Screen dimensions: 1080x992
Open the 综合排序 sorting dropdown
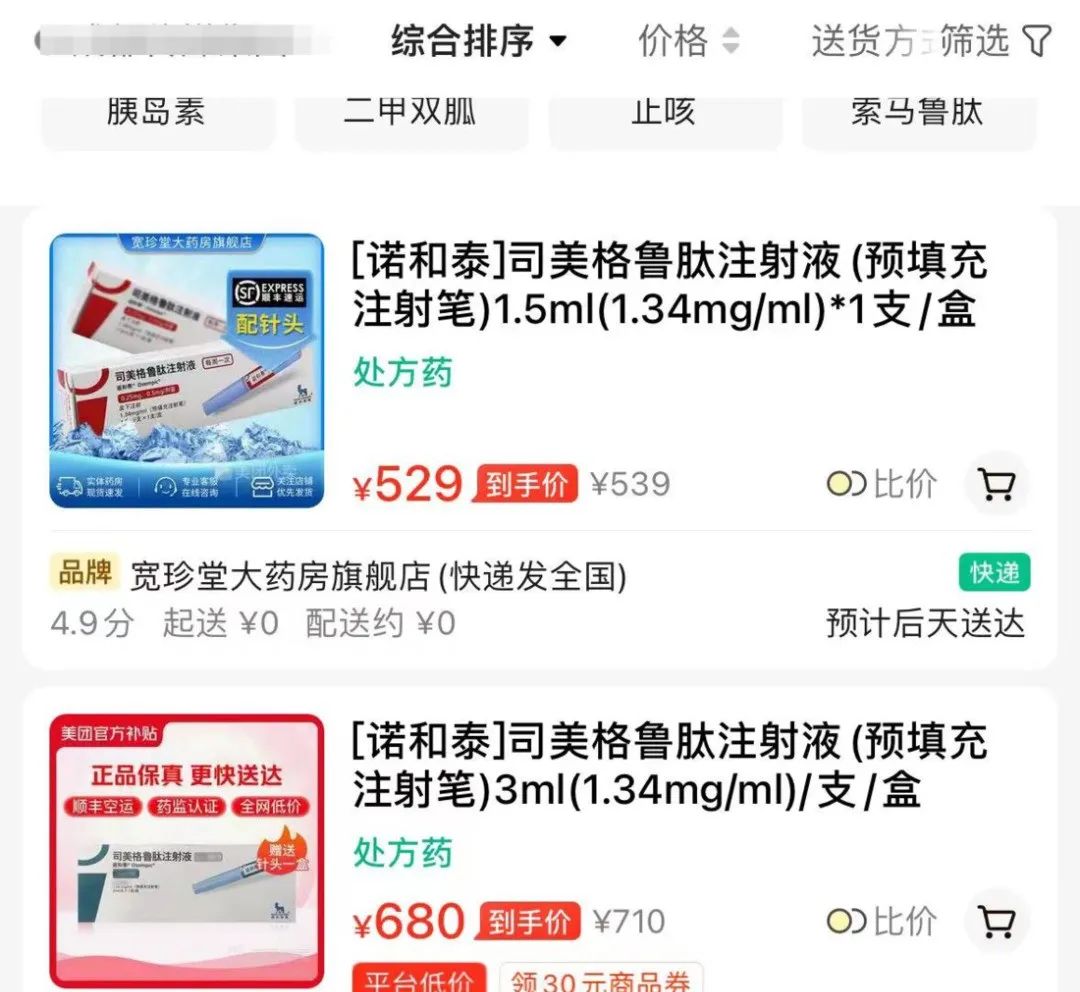click(x=478, y=41)
